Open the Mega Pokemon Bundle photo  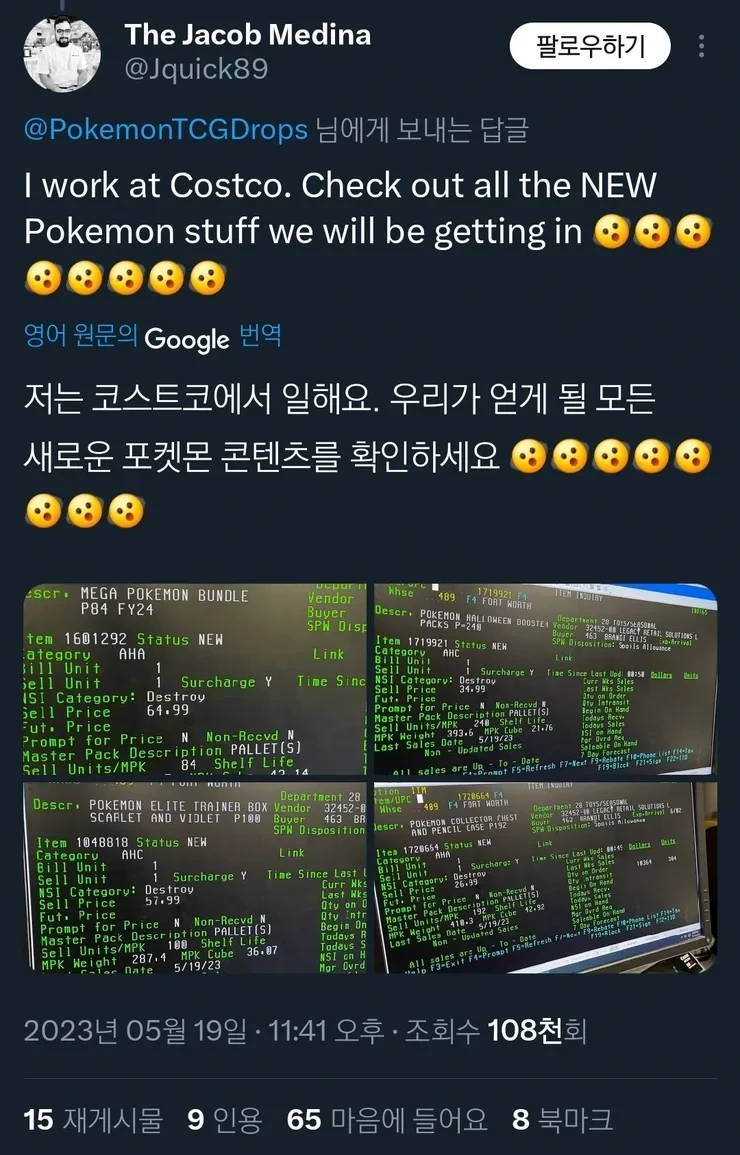click(195, 679)
